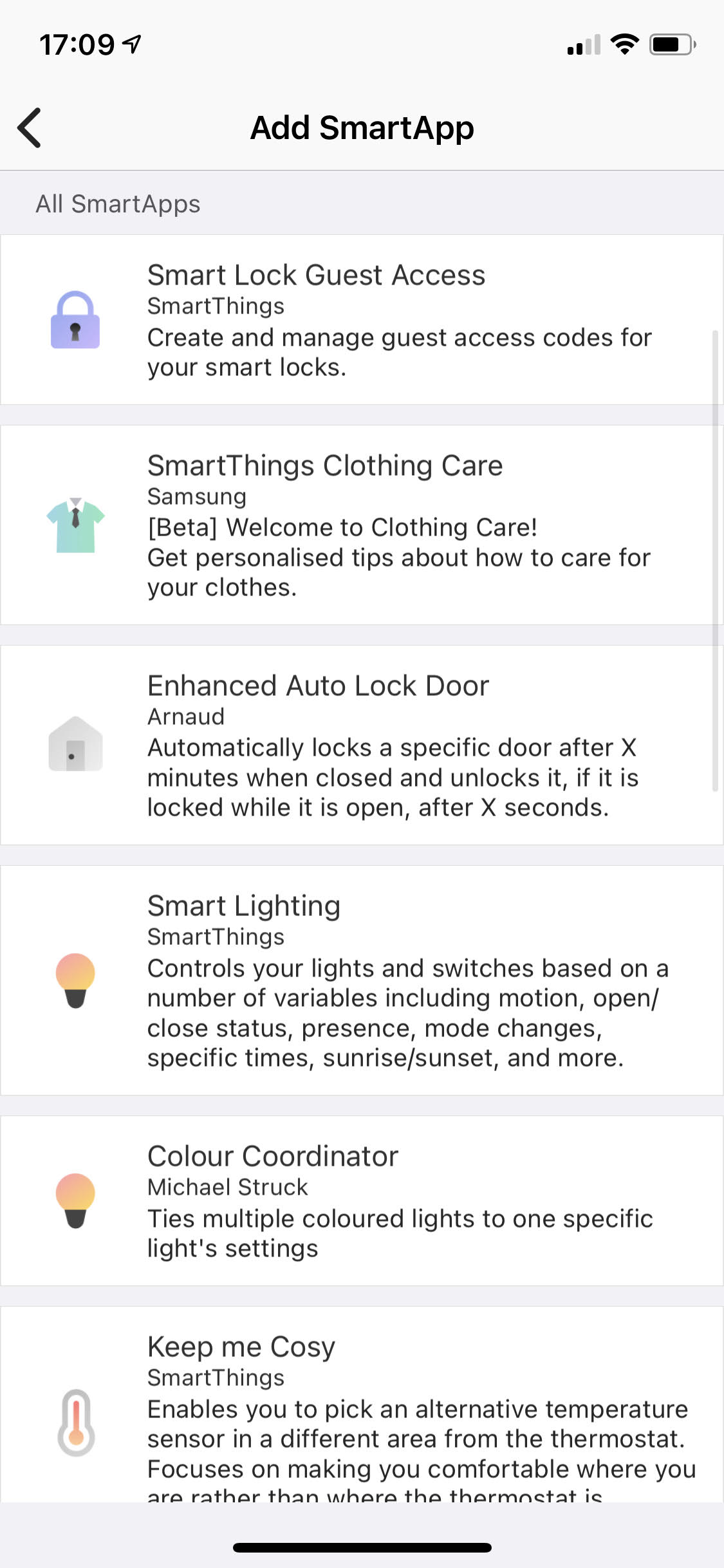The height and width of the screenshot is (1568, 724).
Task: Select Colour Coordinator by Michael Struck
Action: [x=360, y=1200]
